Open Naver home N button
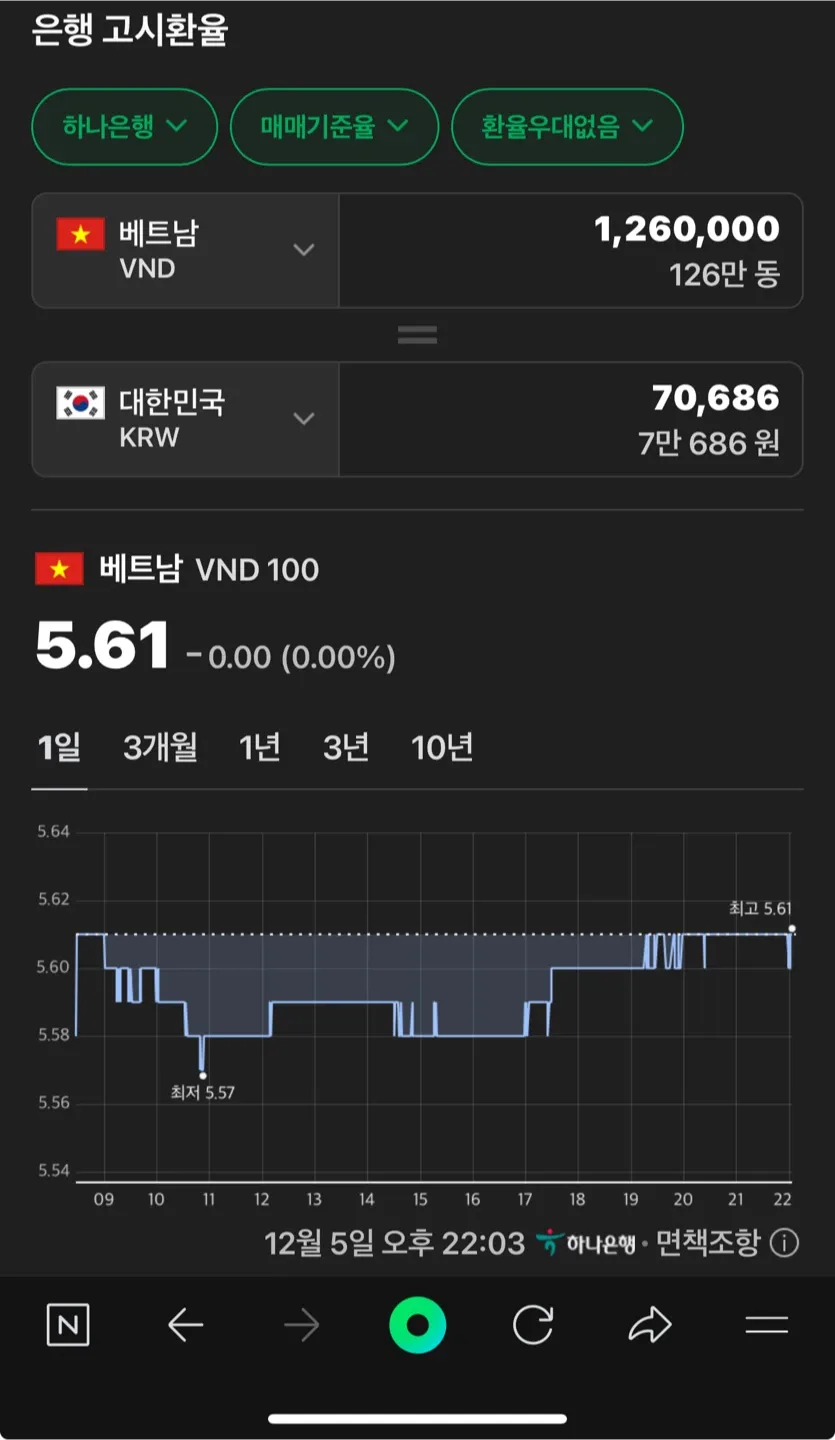 [68, 1326]
